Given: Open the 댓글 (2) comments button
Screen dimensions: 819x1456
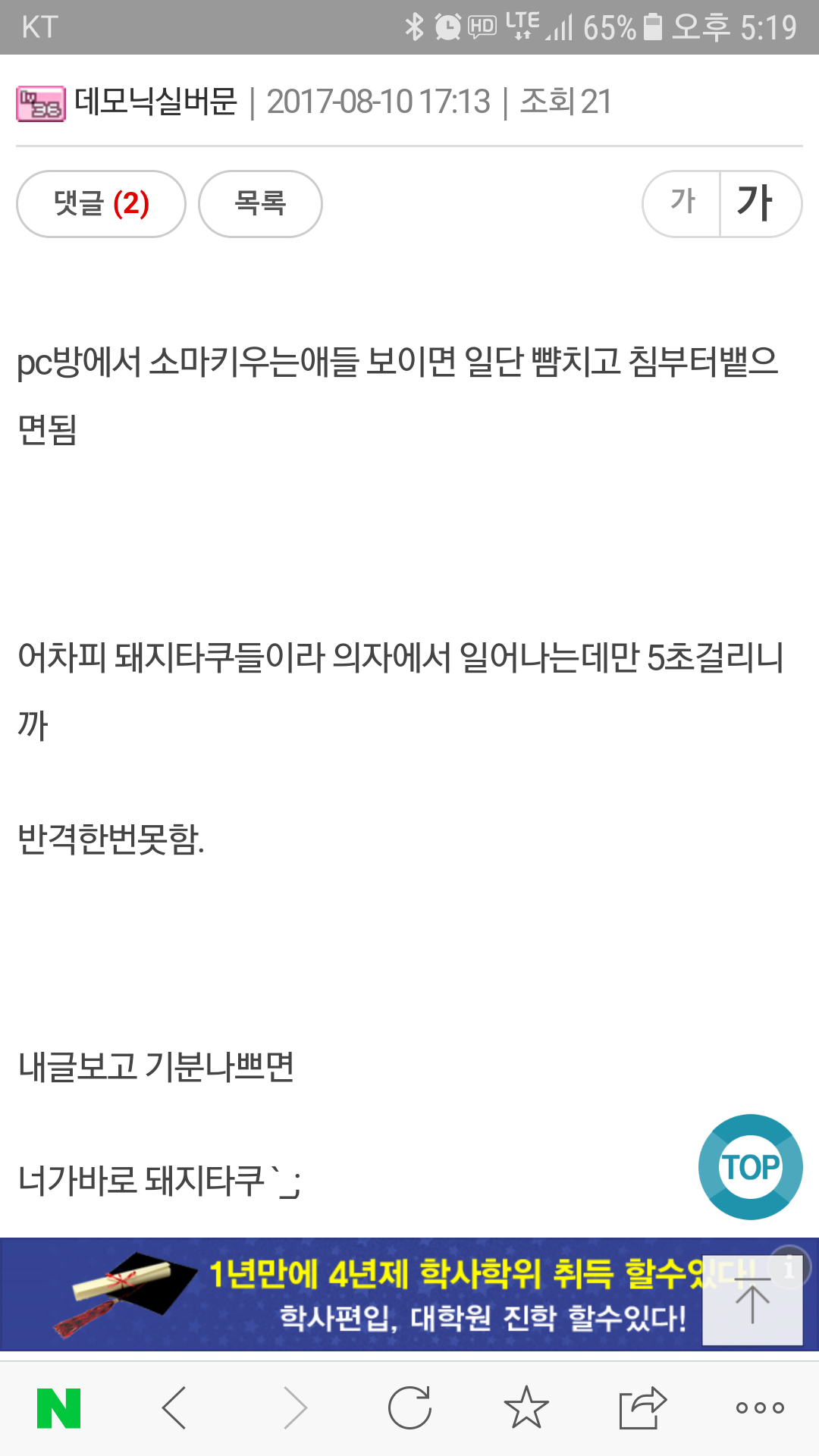Looking at the screenshot, I should coord(101,204).
